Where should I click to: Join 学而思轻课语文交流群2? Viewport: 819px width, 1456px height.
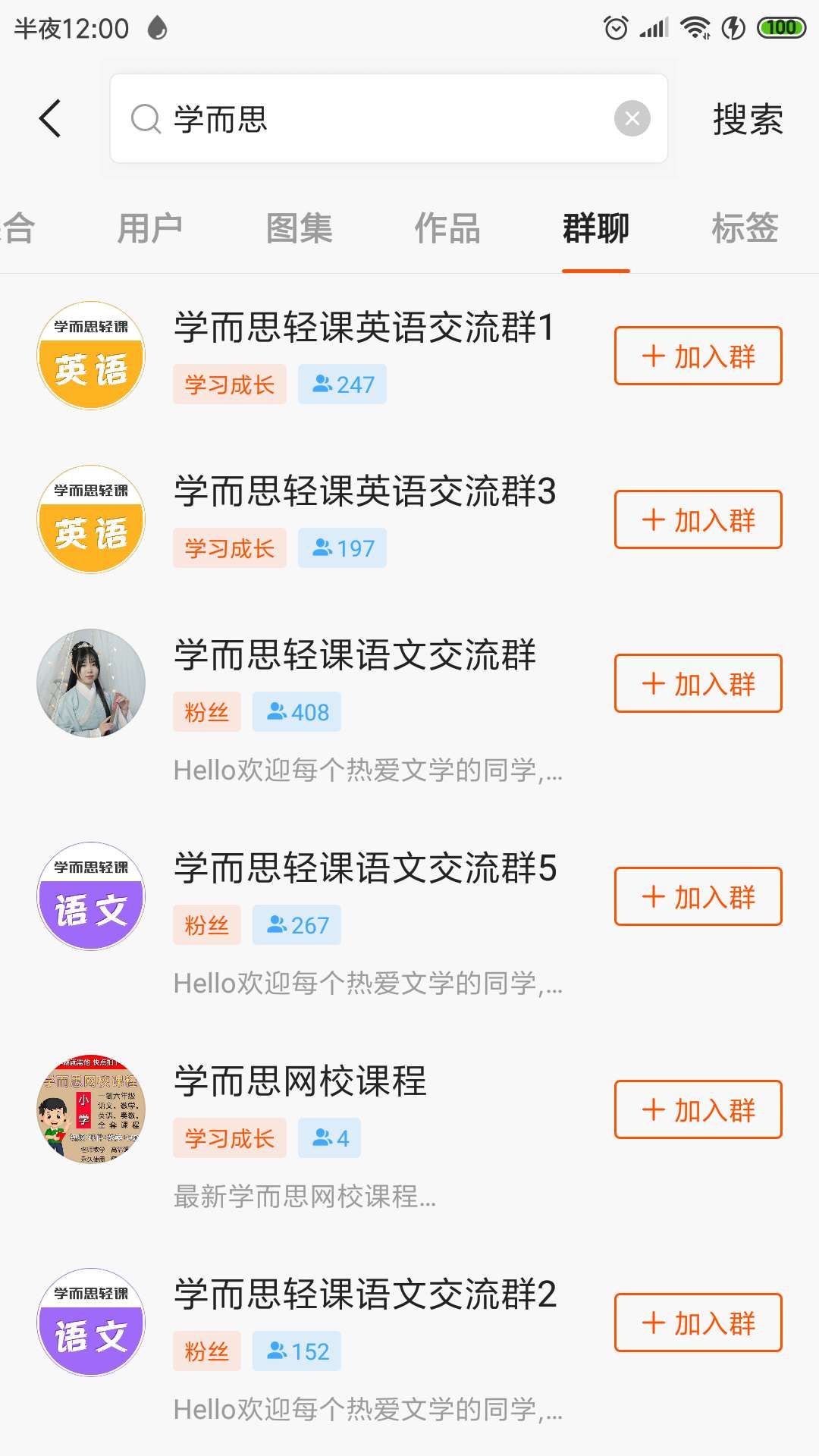coord(698,1323)
